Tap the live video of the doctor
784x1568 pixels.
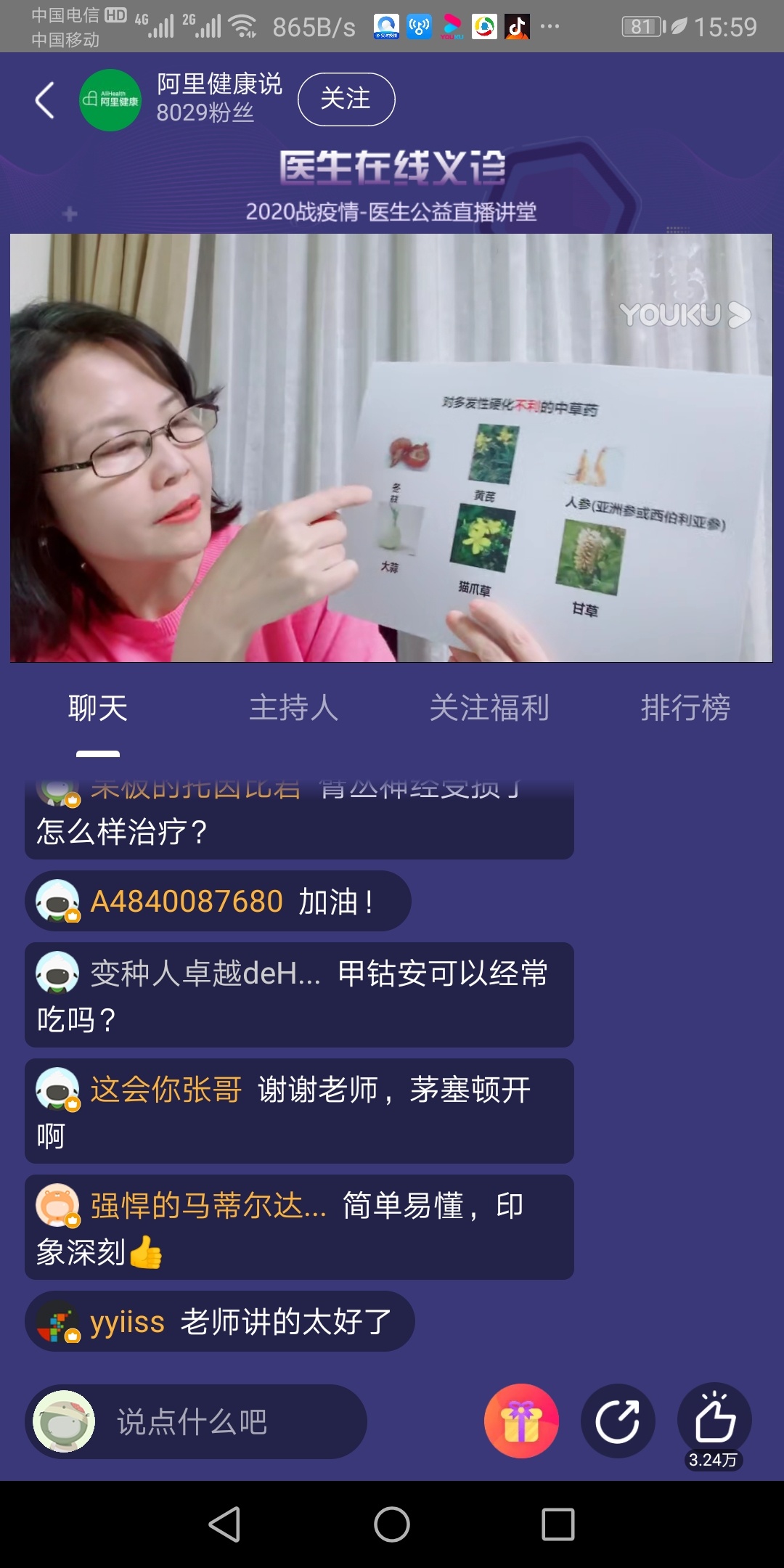[x=391, y=447]
